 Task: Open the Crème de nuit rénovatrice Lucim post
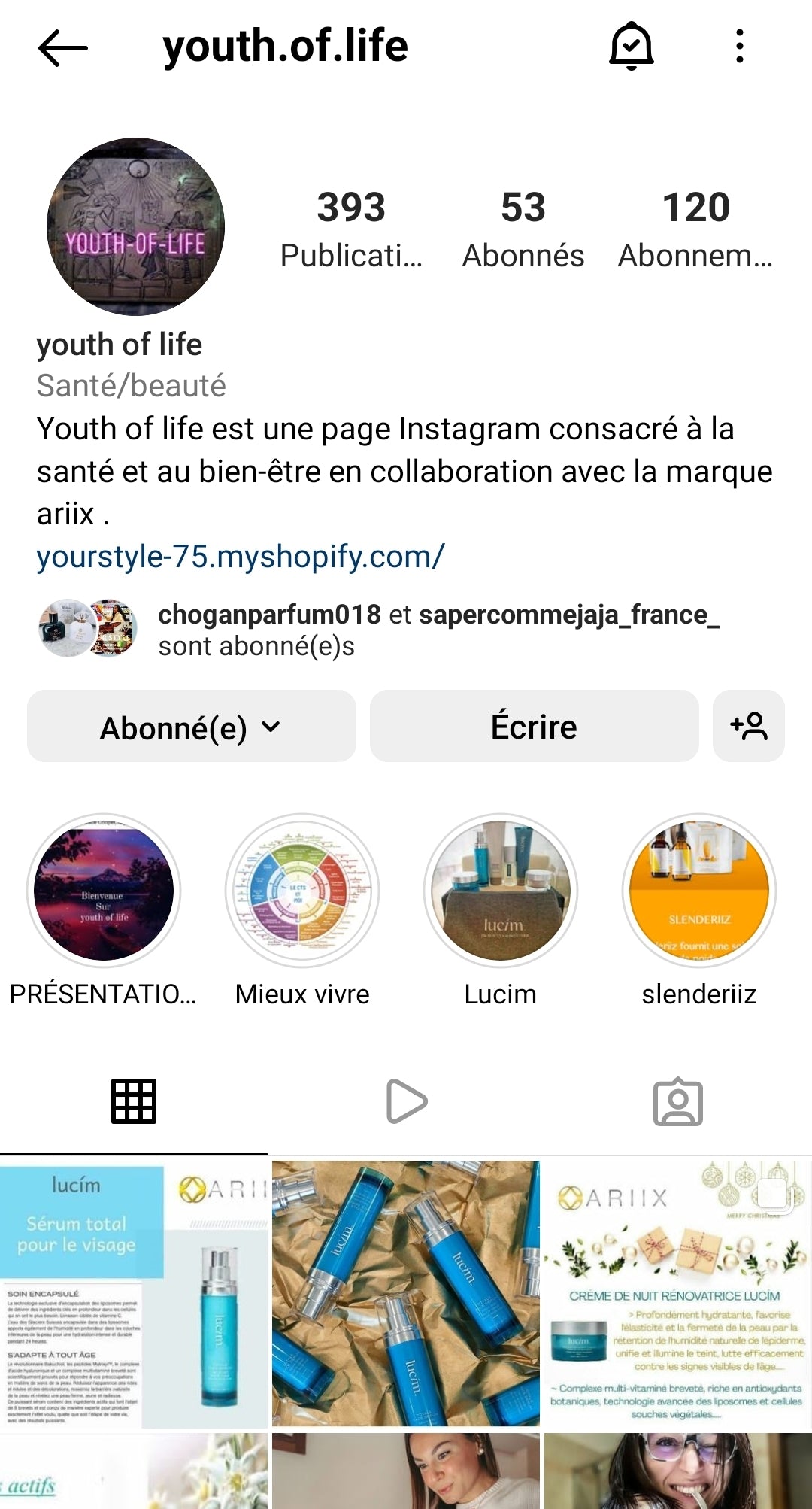pyautogui.click(x=677, y=1294)
